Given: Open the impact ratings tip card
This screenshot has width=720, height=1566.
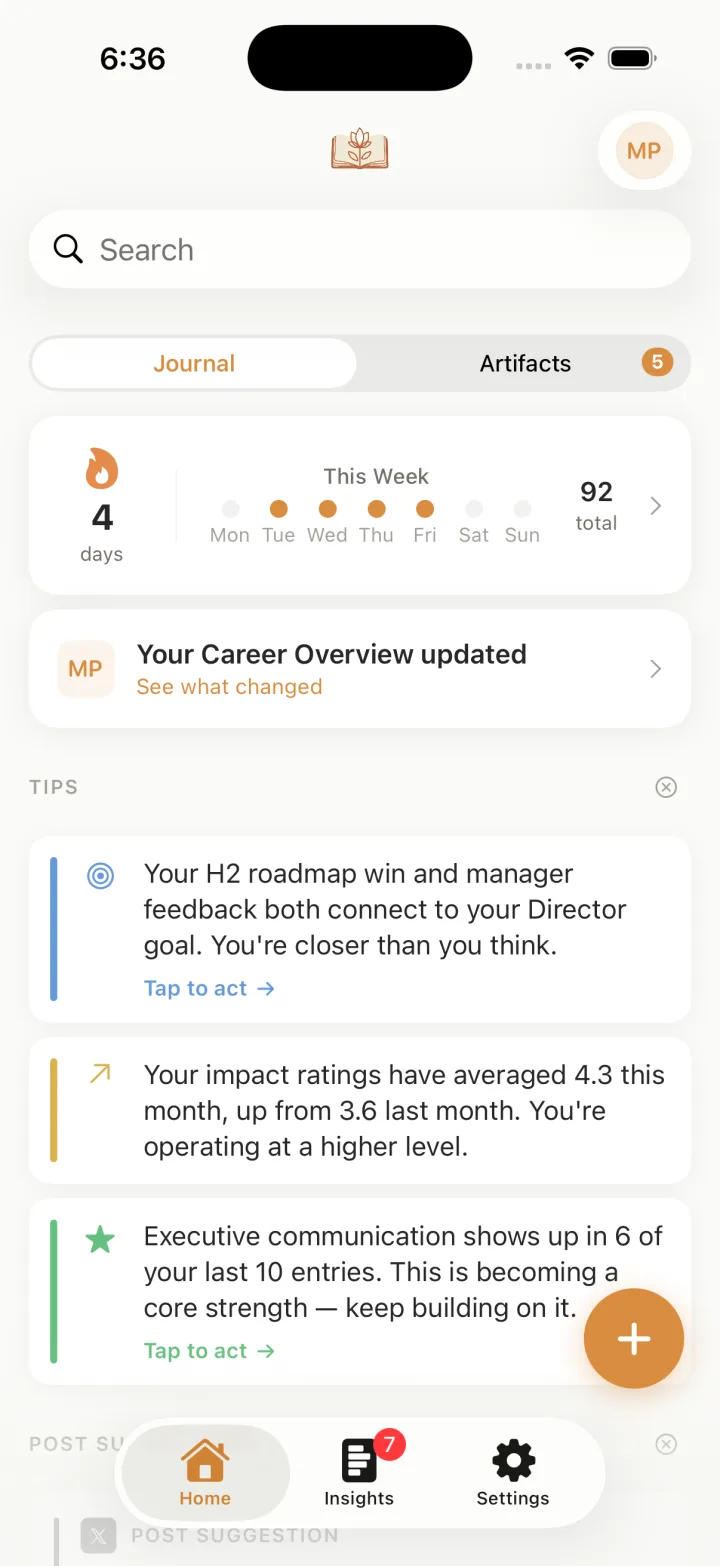Looking at the screenshot, I should pos(360,1110).
